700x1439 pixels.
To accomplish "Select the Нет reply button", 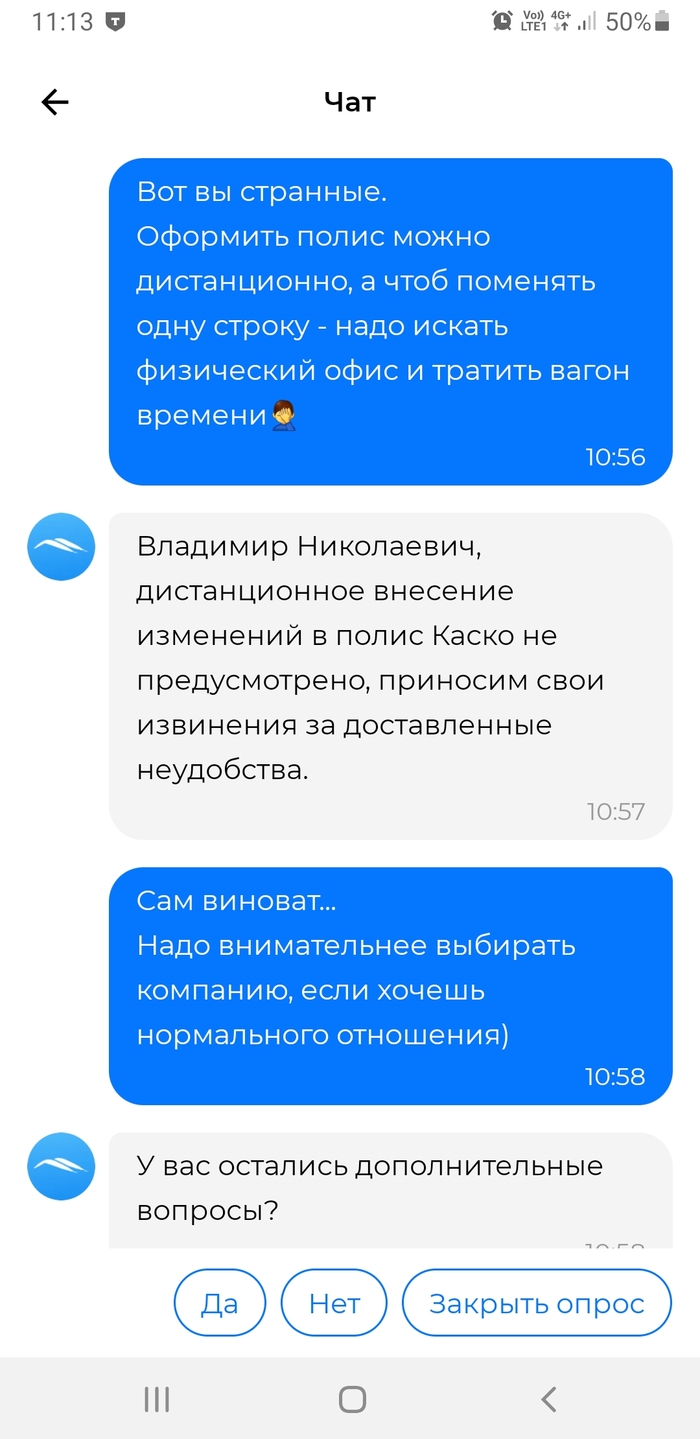I will click(334, 1303).
